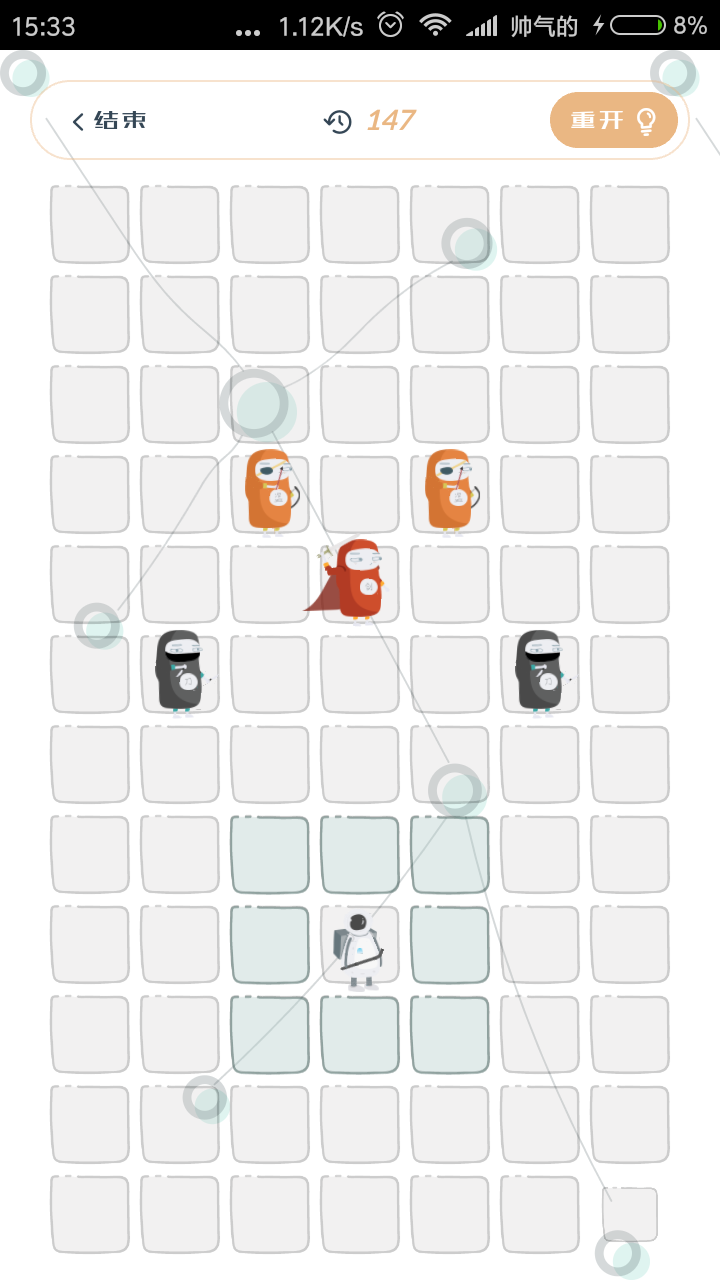Move astronaut to highlighted tile on its right
This screenshot has height=1280, width=720.
coord(450,945)
